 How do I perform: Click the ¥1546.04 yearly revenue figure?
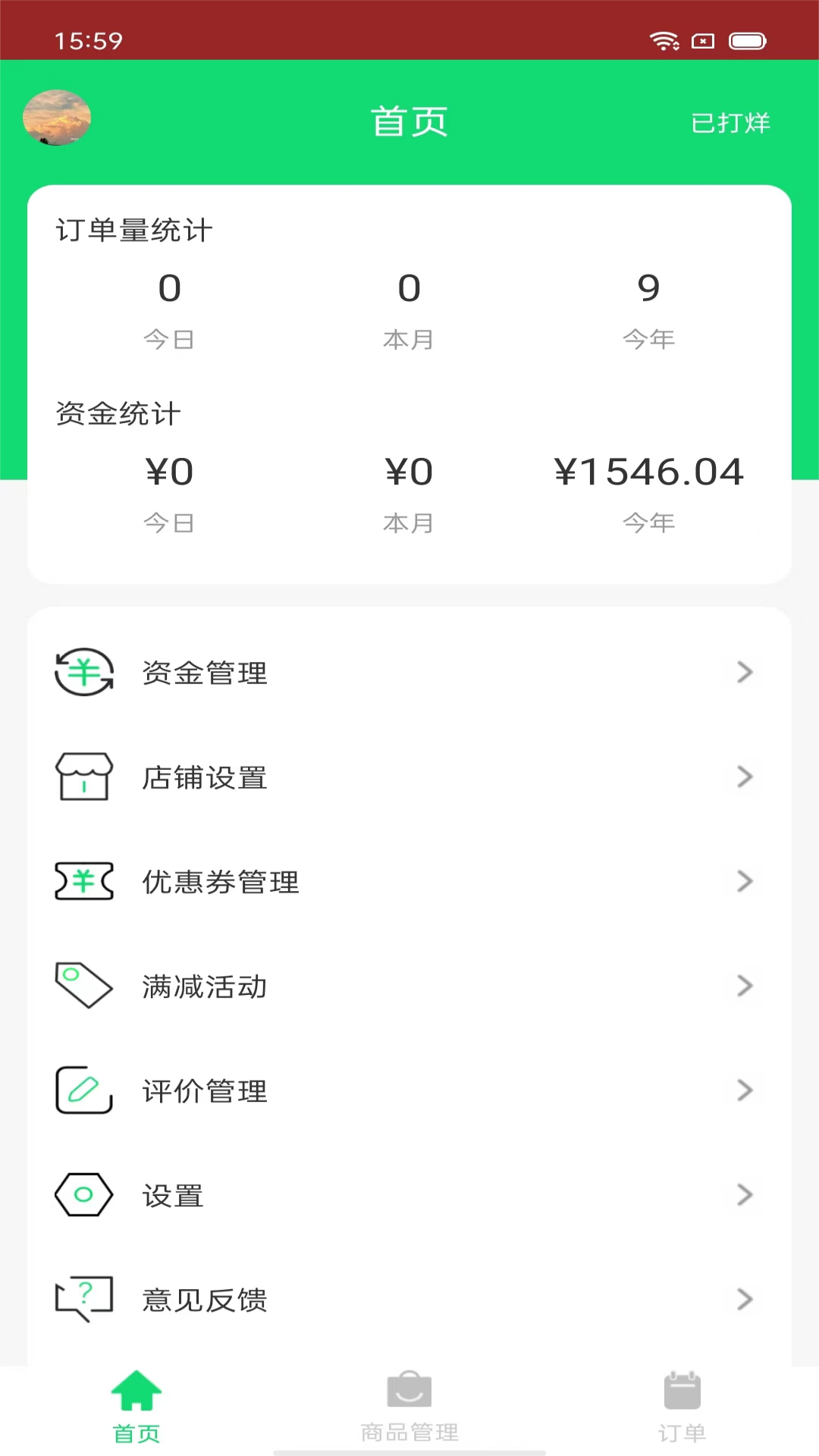click(650, 470)
